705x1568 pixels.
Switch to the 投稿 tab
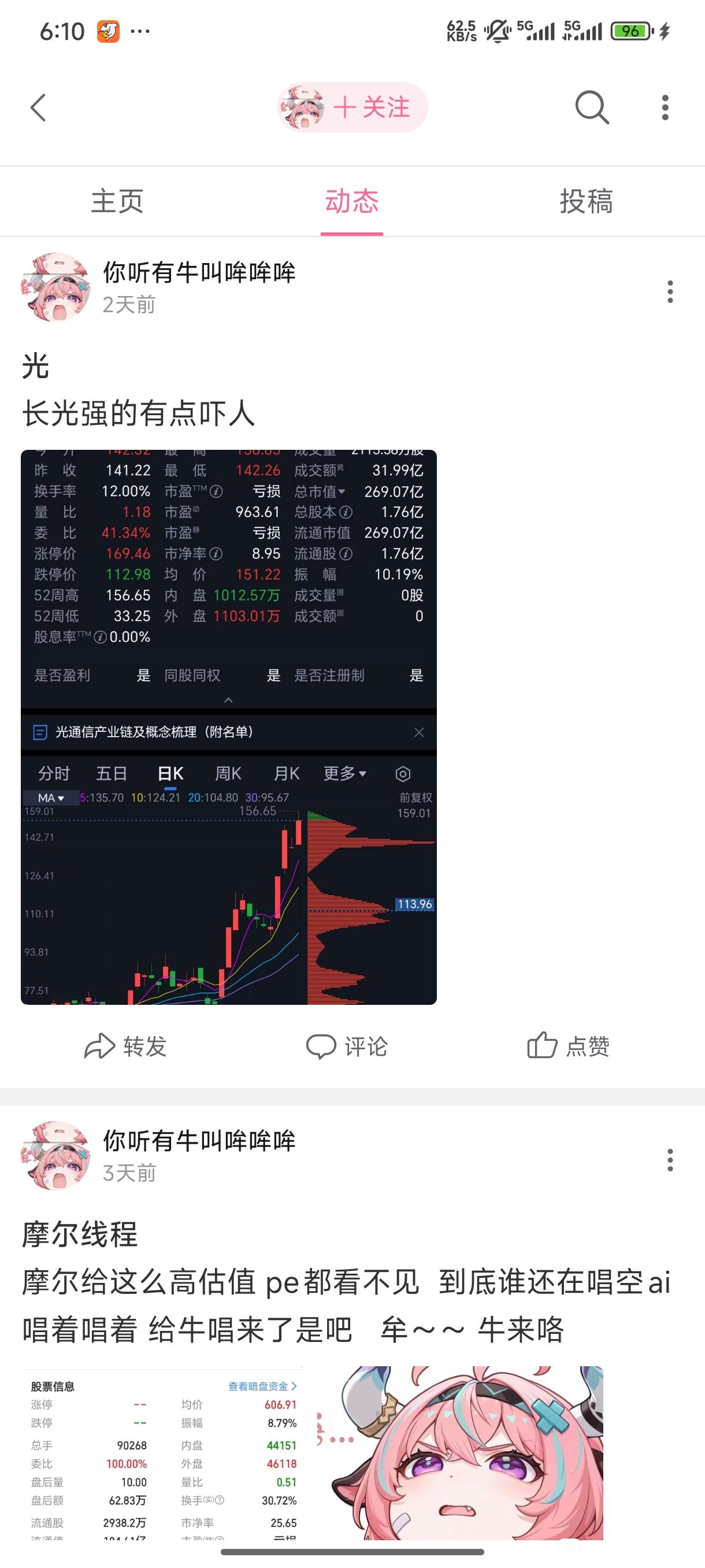587,201
